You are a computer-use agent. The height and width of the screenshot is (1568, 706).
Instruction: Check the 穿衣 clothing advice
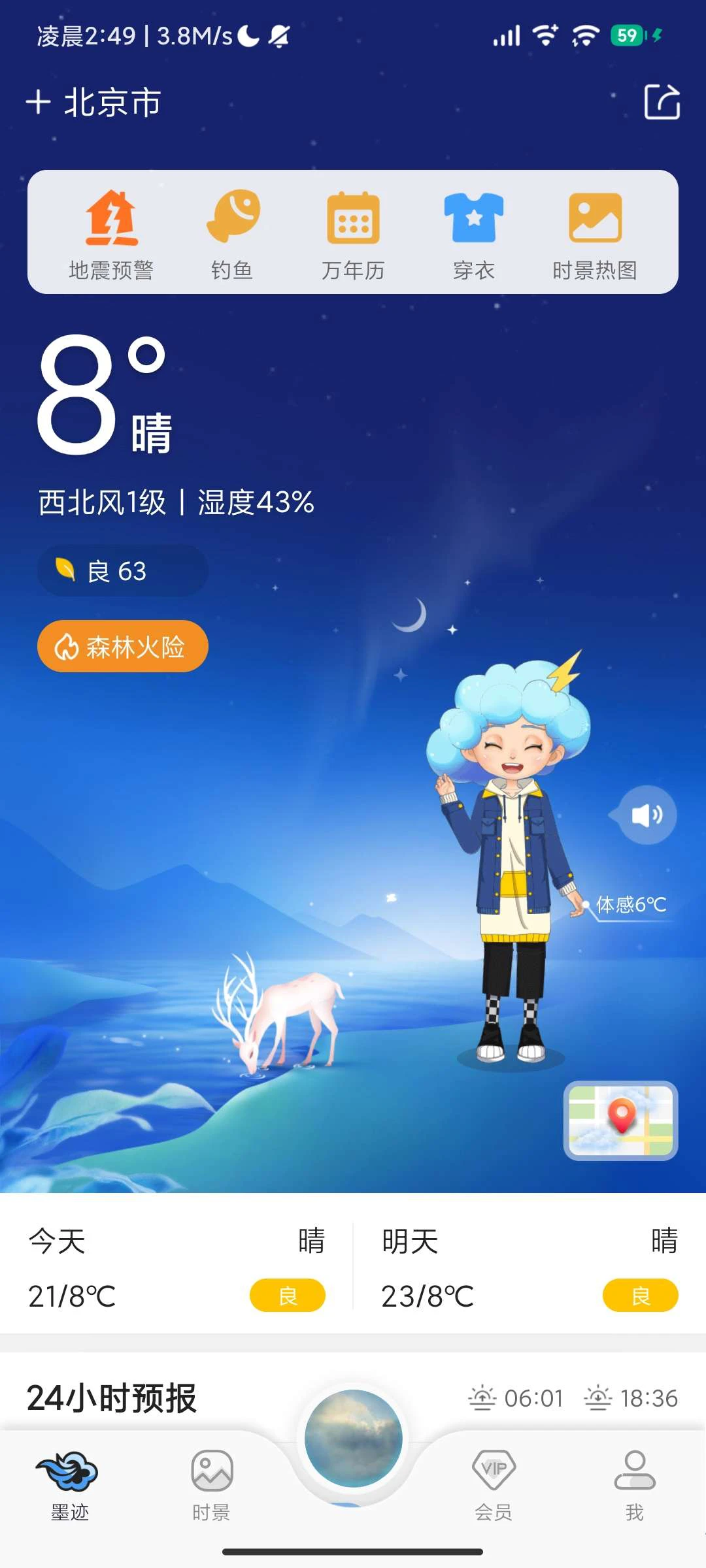[x=474, y=233]
